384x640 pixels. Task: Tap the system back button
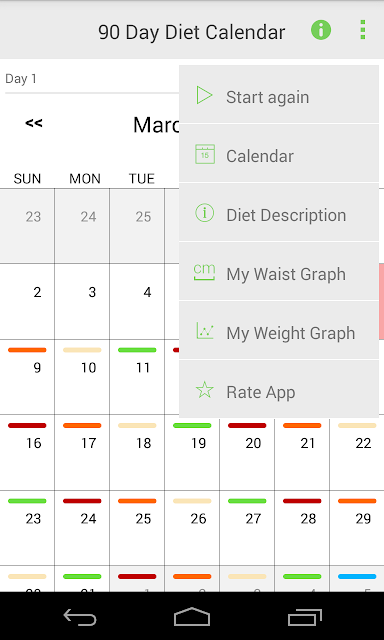pyautogui.click(x=80, y=616)
